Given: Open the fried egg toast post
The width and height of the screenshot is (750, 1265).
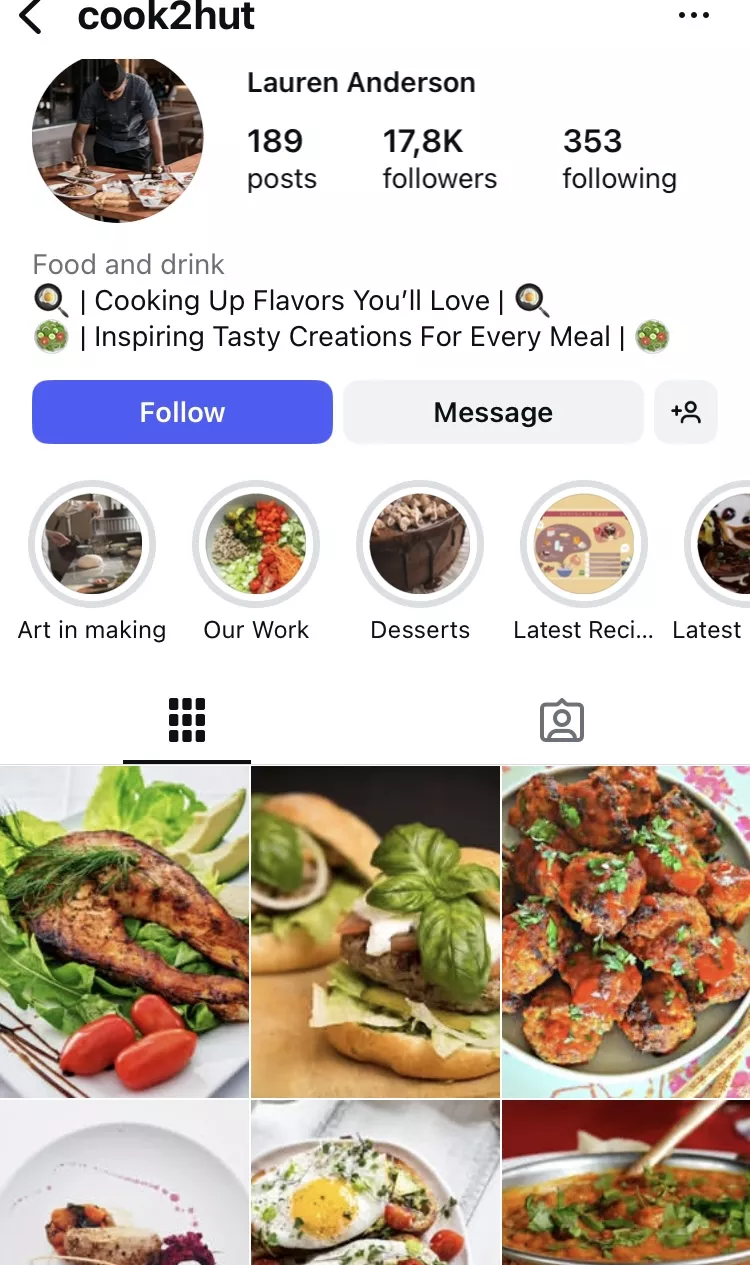Looking at the screenshot, I should coord(375,1183).
